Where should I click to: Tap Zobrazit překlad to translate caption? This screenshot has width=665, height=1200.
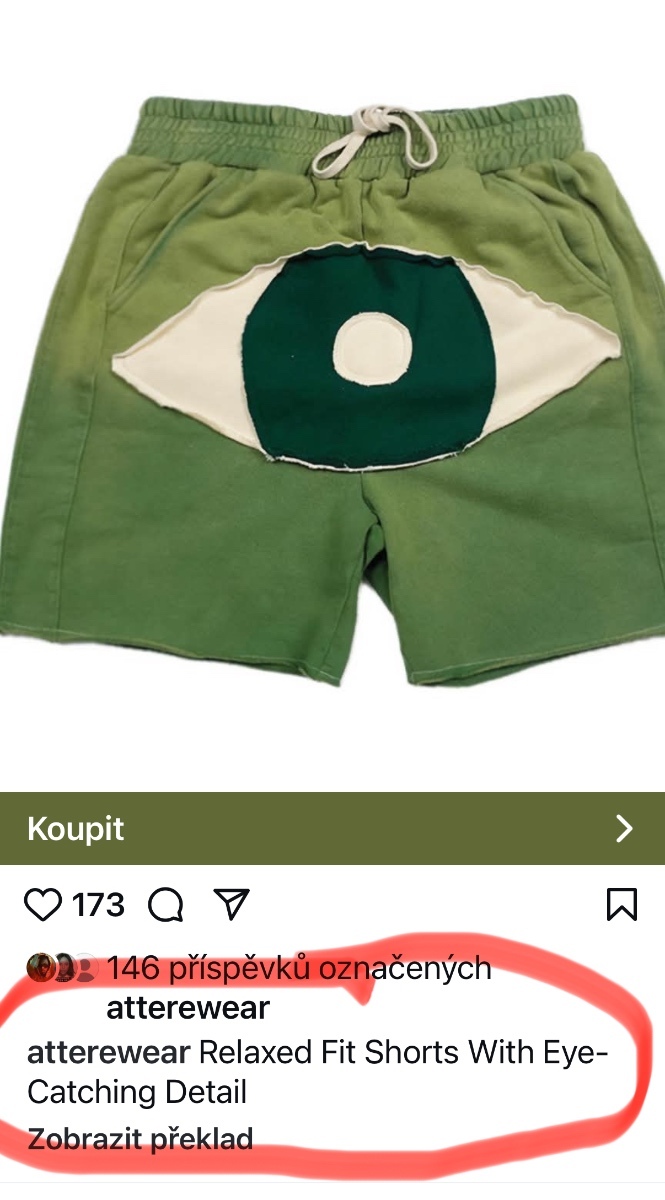(x=140, y=1138)
